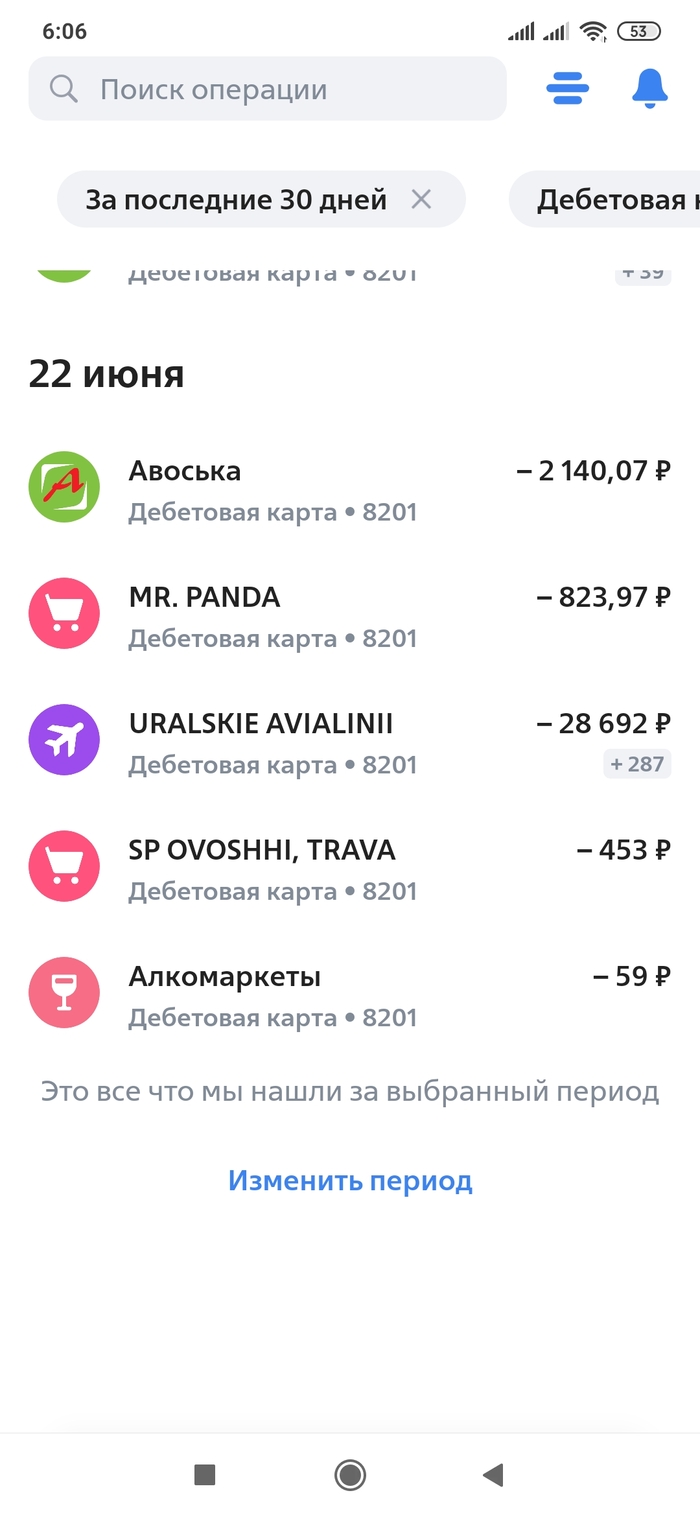The height and width of the screenshot is (1517, 700).
Task: Open the URALSKIE AVIALINII payment
Action: point(350,742)
